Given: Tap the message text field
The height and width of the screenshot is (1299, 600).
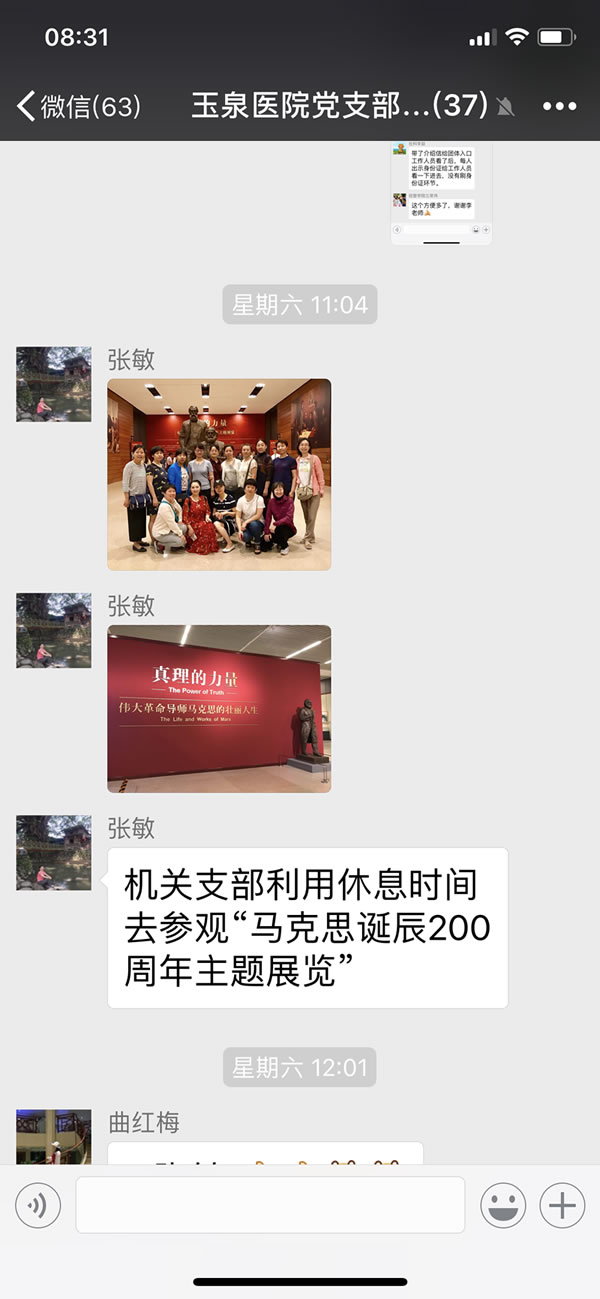Looking at the screenshot, I should pyautogui.click(x=270, y=1205).
